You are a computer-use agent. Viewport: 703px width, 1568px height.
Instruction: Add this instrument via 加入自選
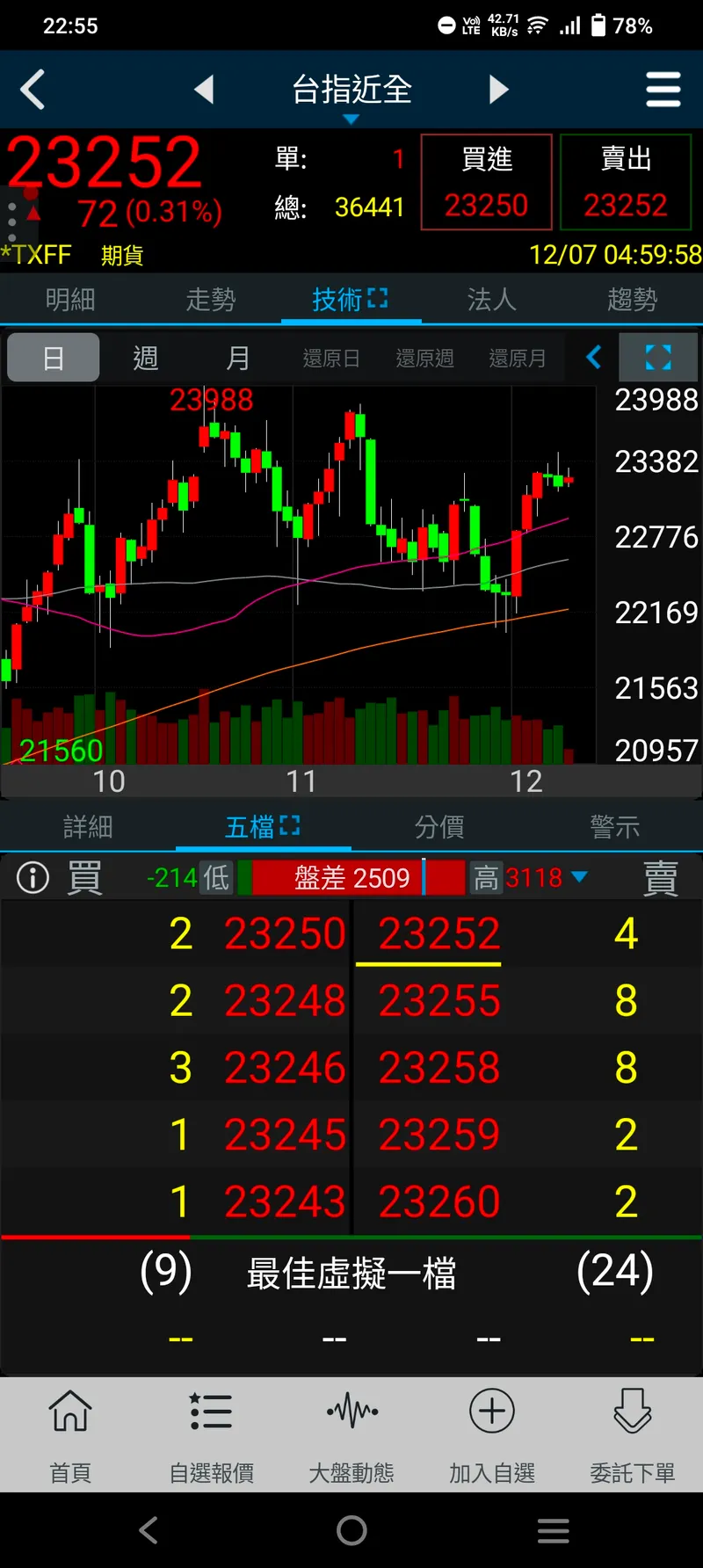point(492,1435)
